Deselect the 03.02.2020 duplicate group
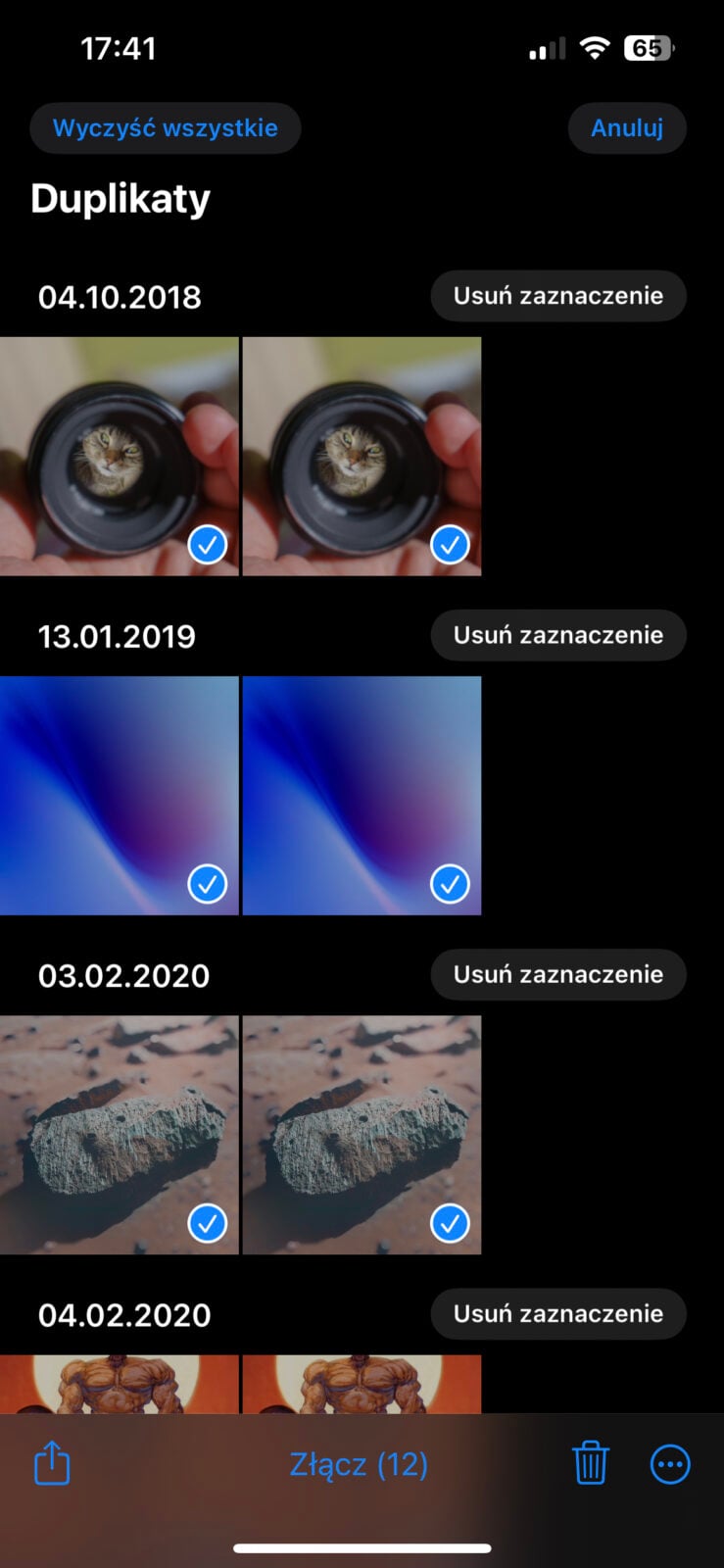 coord(557,974)
